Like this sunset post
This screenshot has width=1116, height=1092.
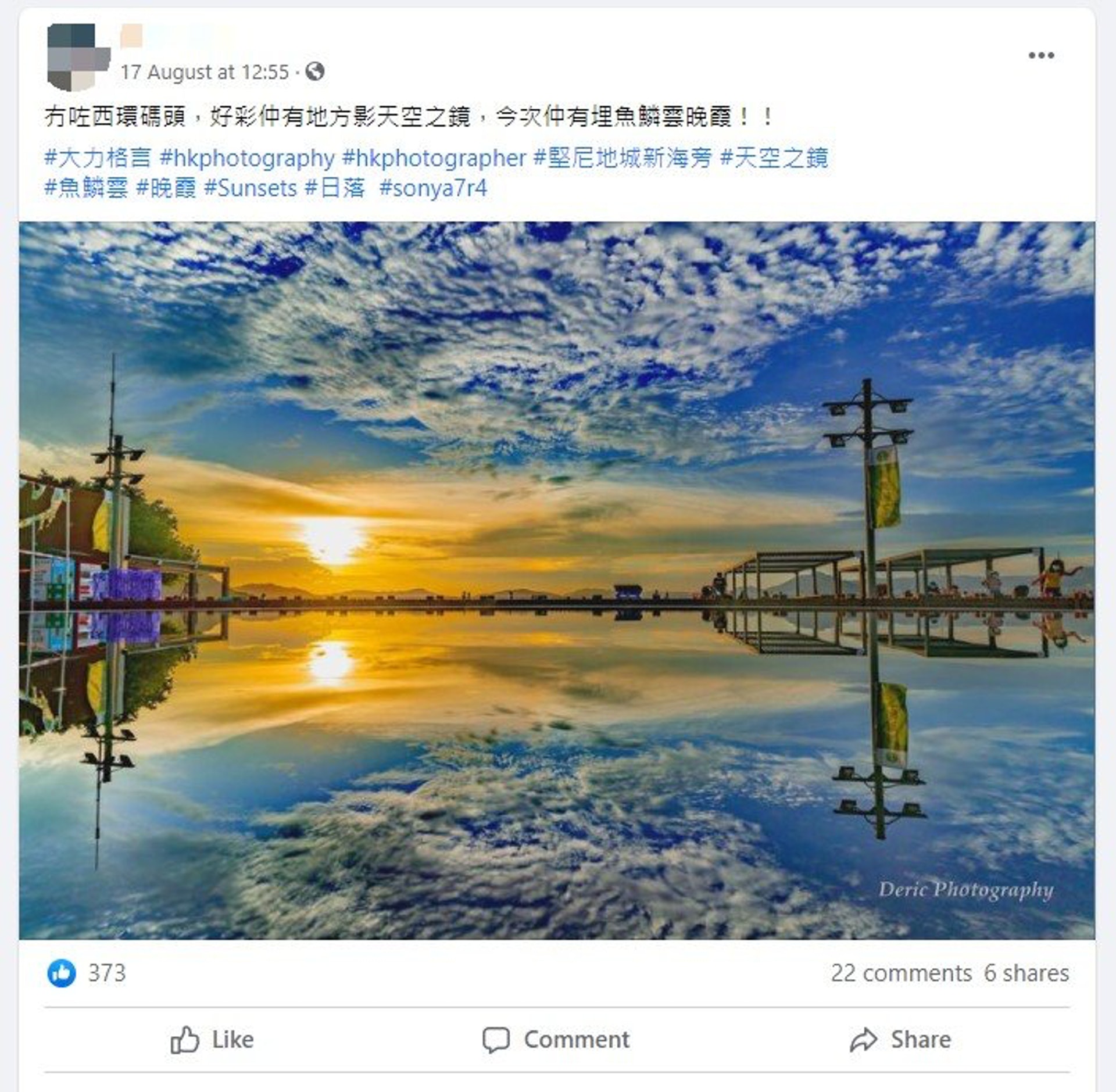(212, 1040)
